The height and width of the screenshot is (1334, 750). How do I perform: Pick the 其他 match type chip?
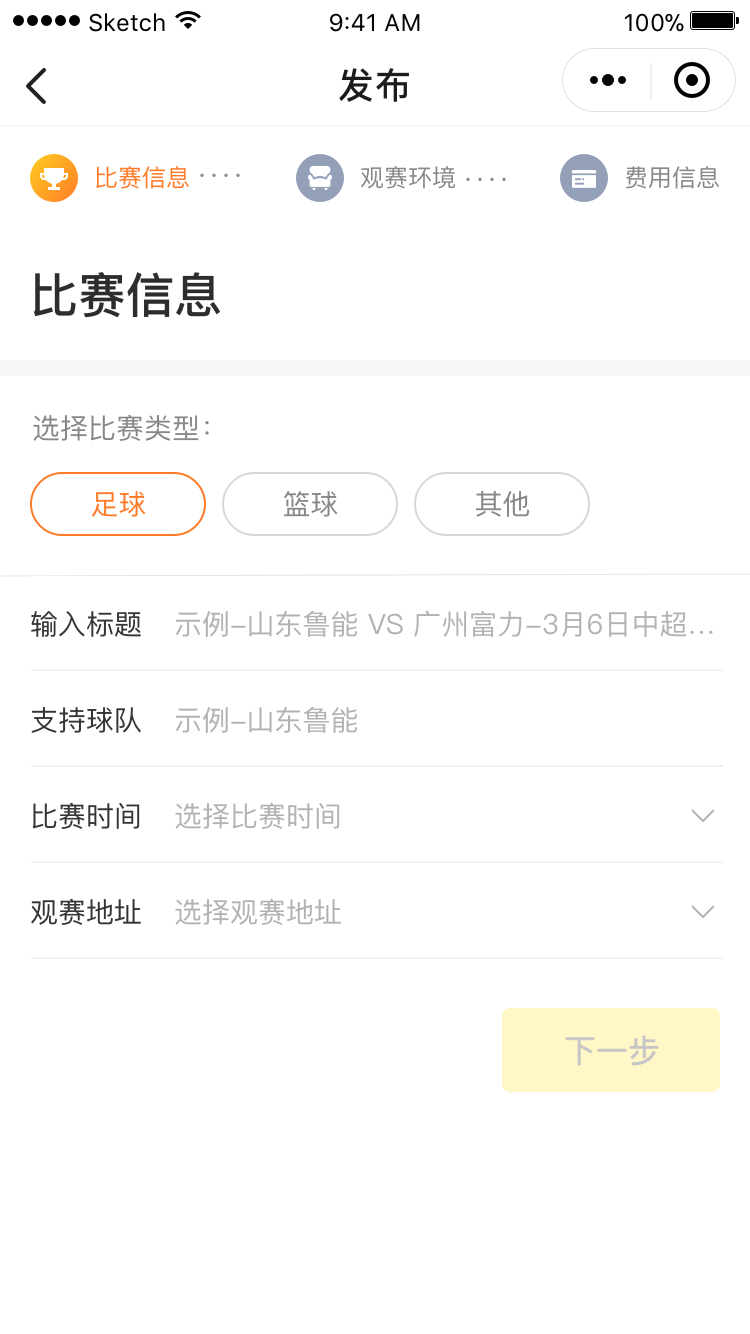[502, 504]
